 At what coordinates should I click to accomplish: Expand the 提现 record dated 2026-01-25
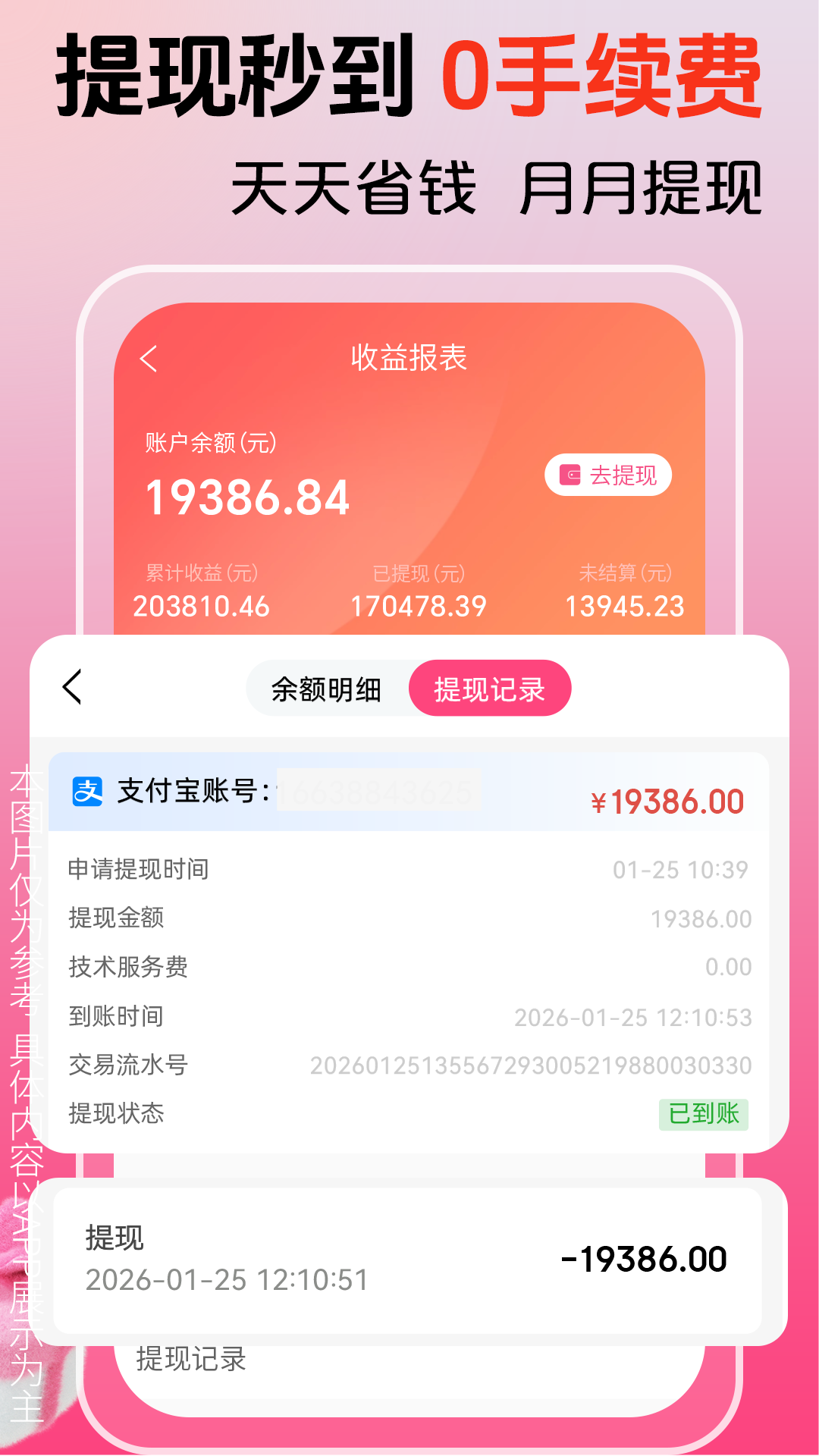click(x=409, y=1255)
